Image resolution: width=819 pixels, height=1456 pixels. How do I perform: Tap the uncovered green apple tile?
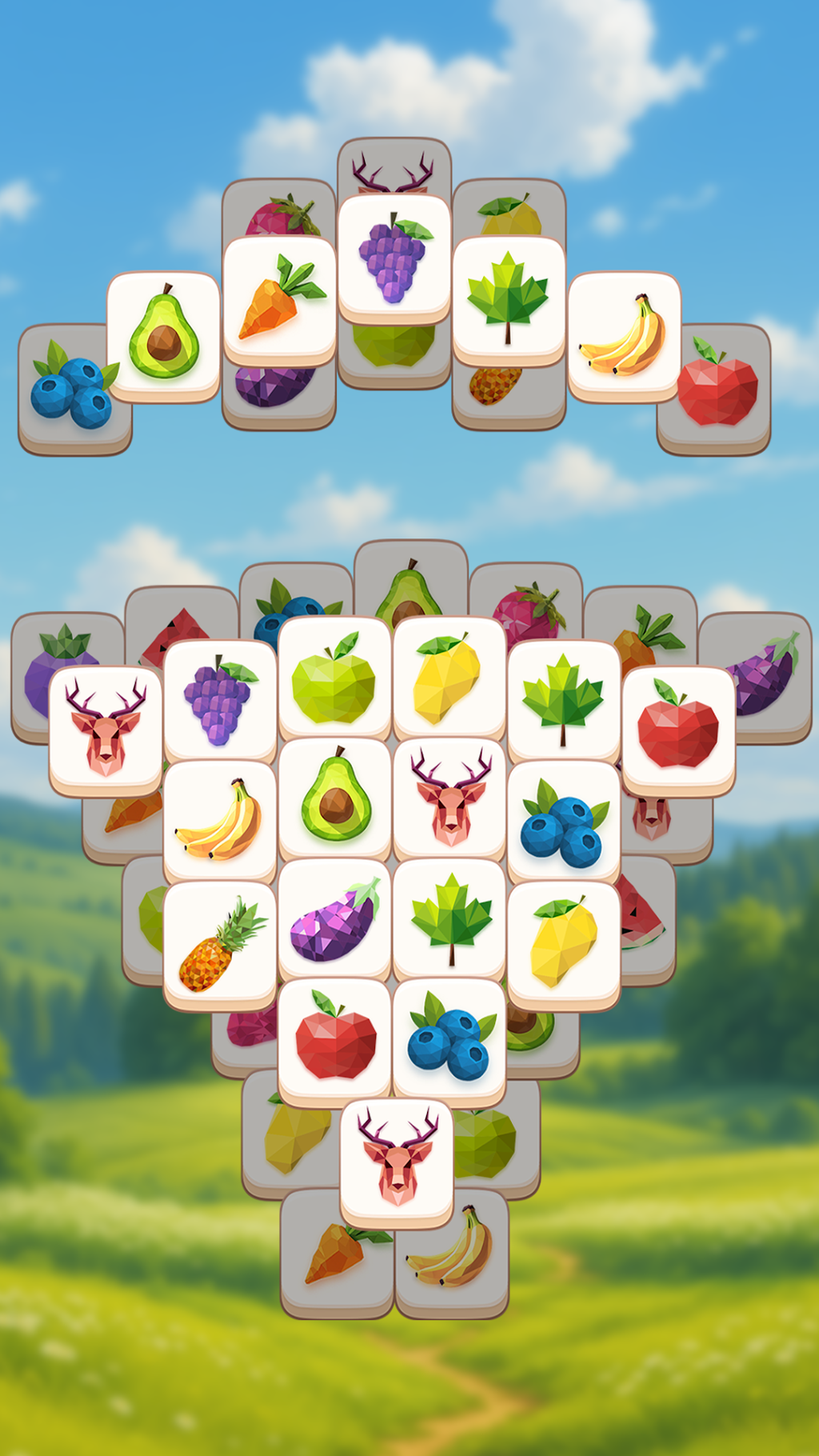coord(334,680)
